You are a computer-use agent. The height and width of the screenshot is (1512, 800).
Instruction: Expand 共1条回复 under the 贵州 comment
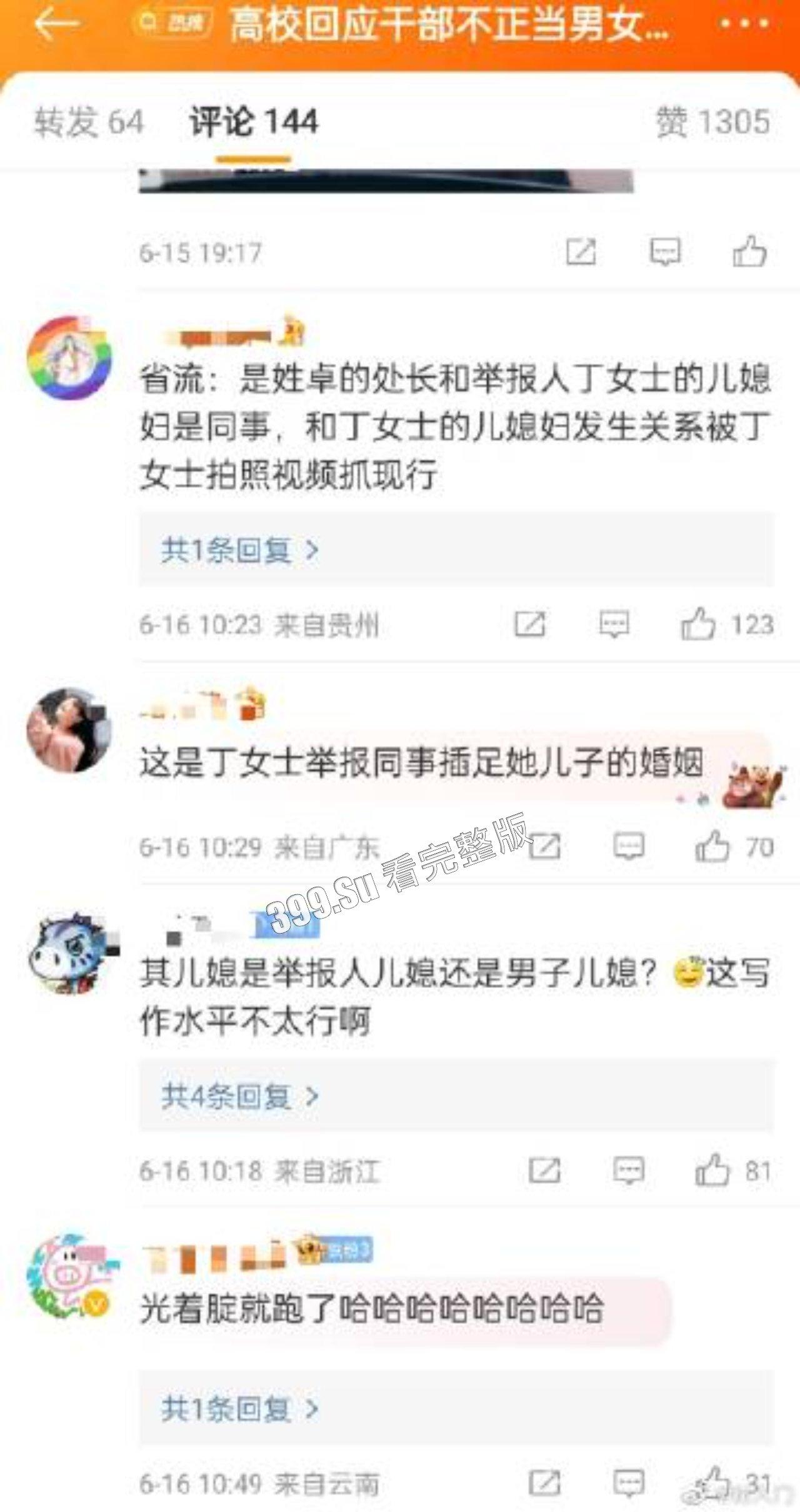pos(240,550)
